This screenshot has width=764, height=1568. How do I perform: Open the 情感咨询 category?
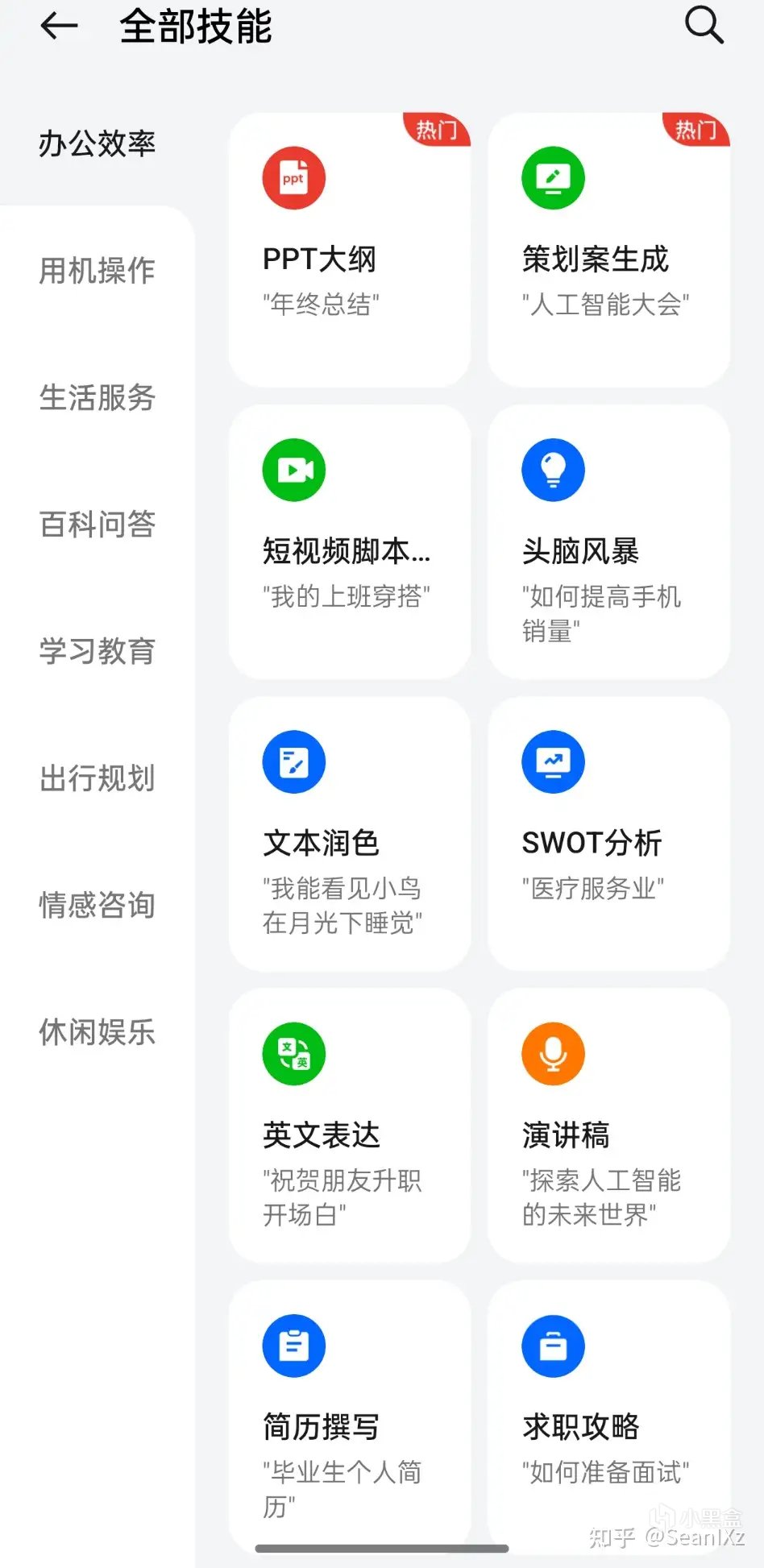(x=97, y=905)
